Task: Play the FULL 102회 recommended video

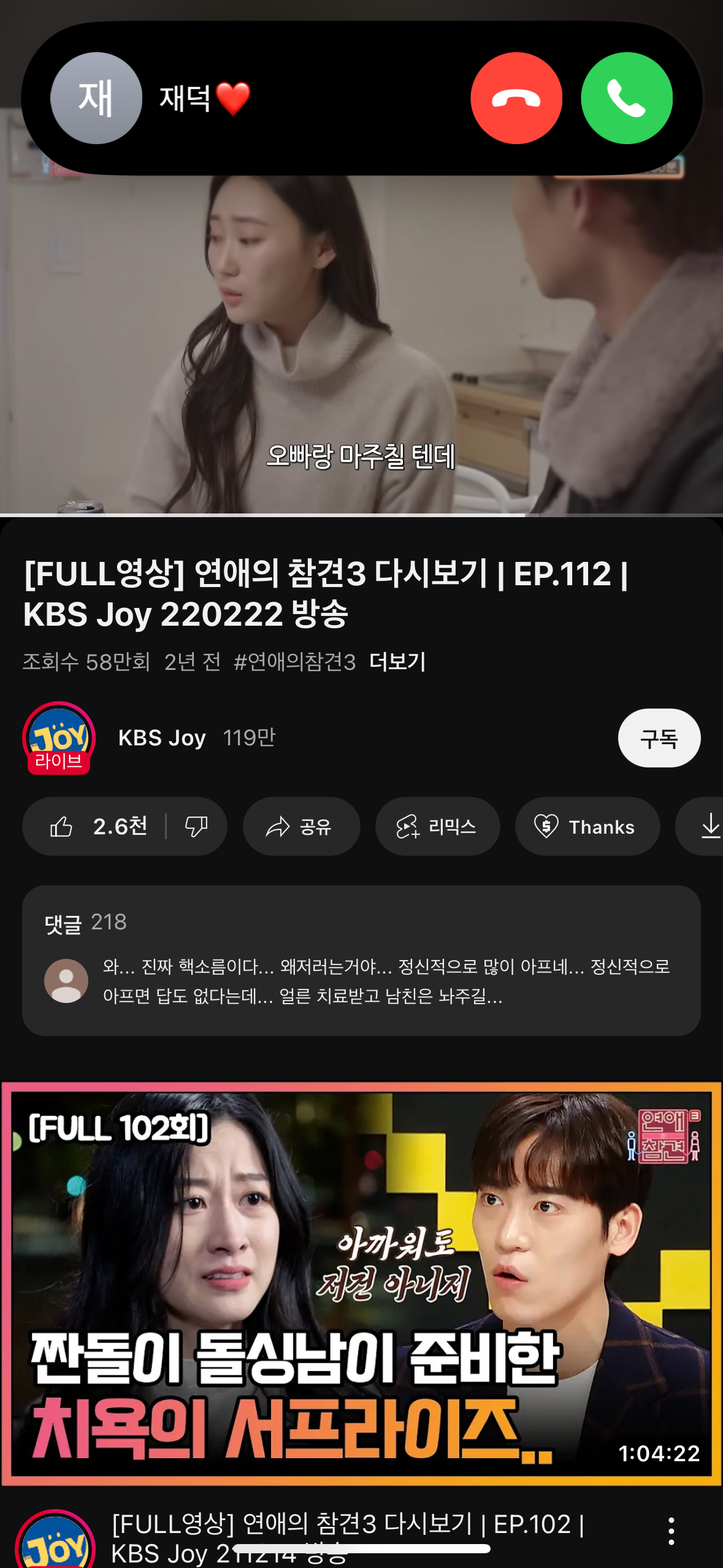Action: [x=361, y=1282]
